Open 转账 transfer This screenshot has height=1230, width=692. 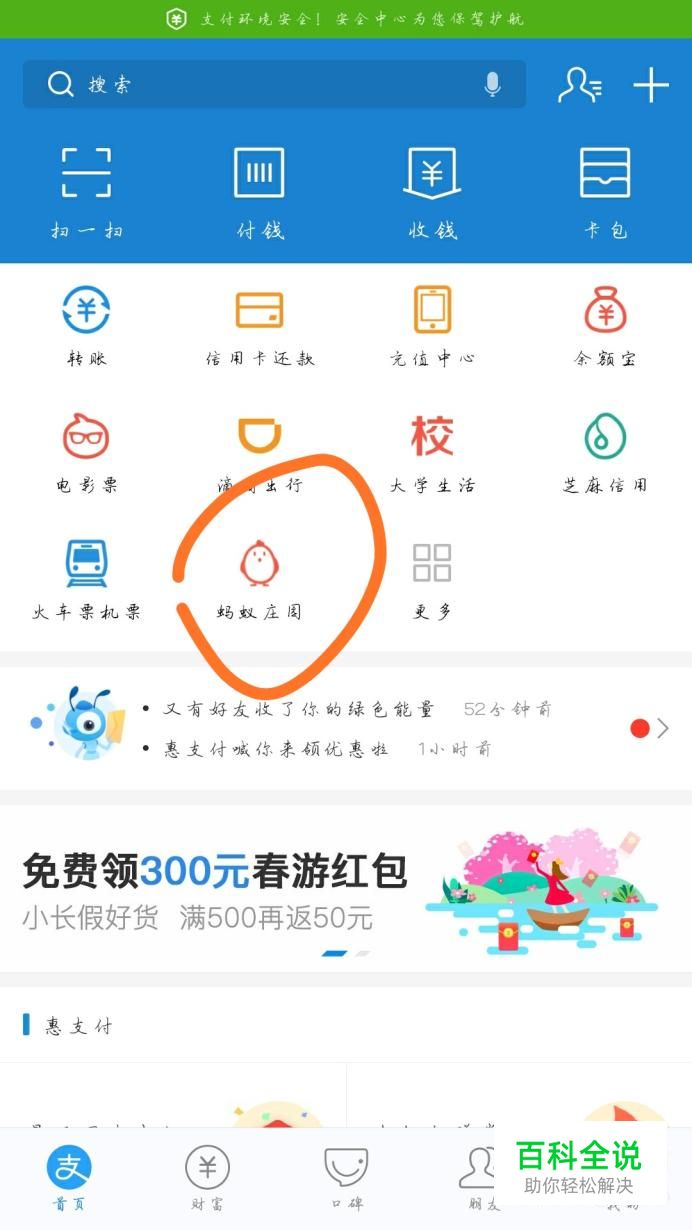[x=86, y=325]
